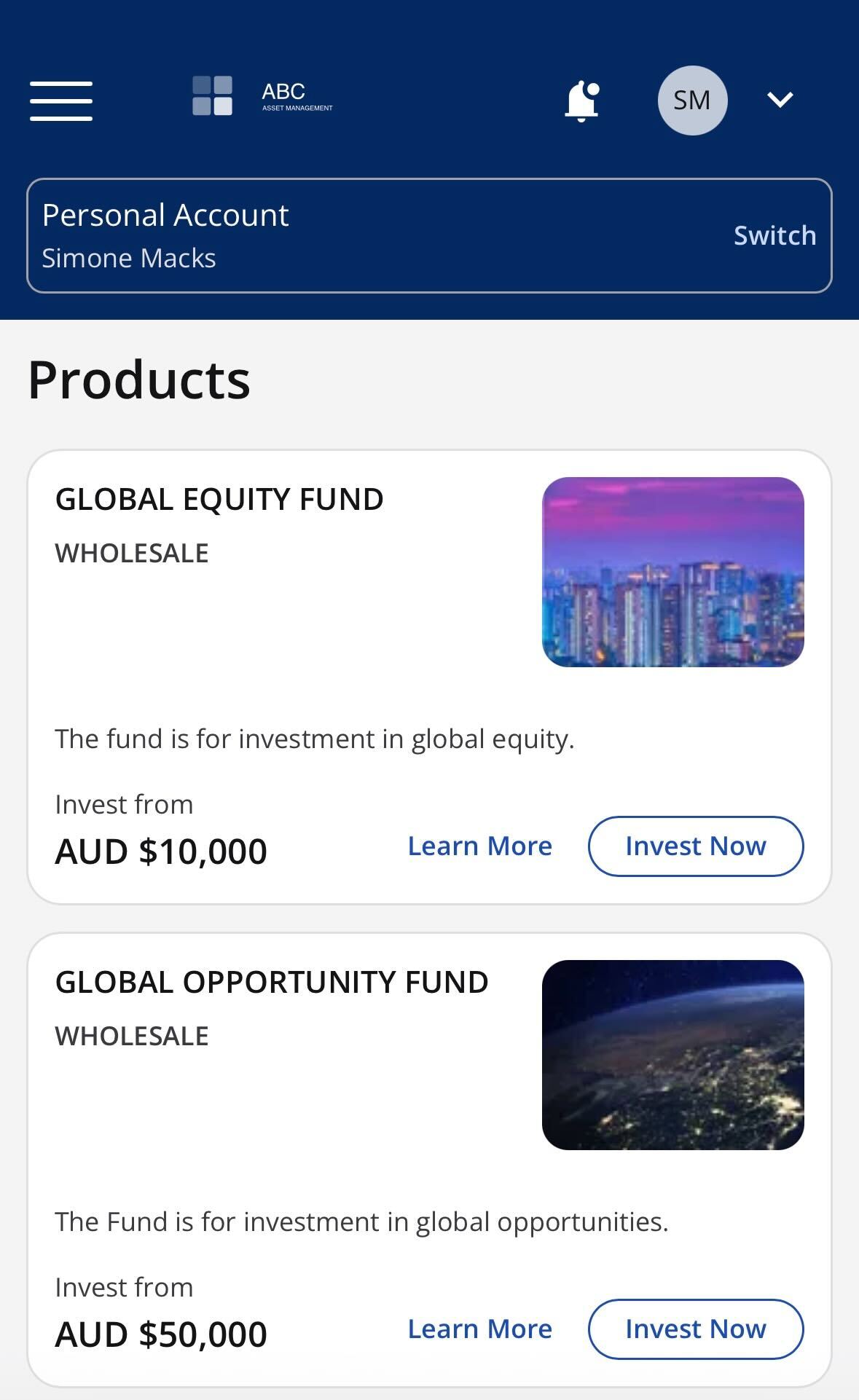
Task: Learn more about Global Opportunity Fund
Action: pos(479,1329)
